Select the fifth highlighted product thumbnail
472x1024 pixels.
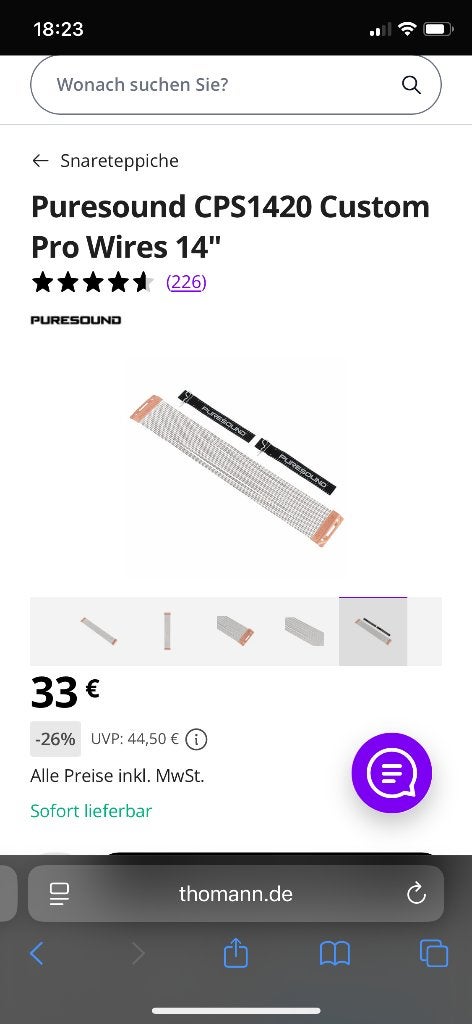(x=373, y=632)
